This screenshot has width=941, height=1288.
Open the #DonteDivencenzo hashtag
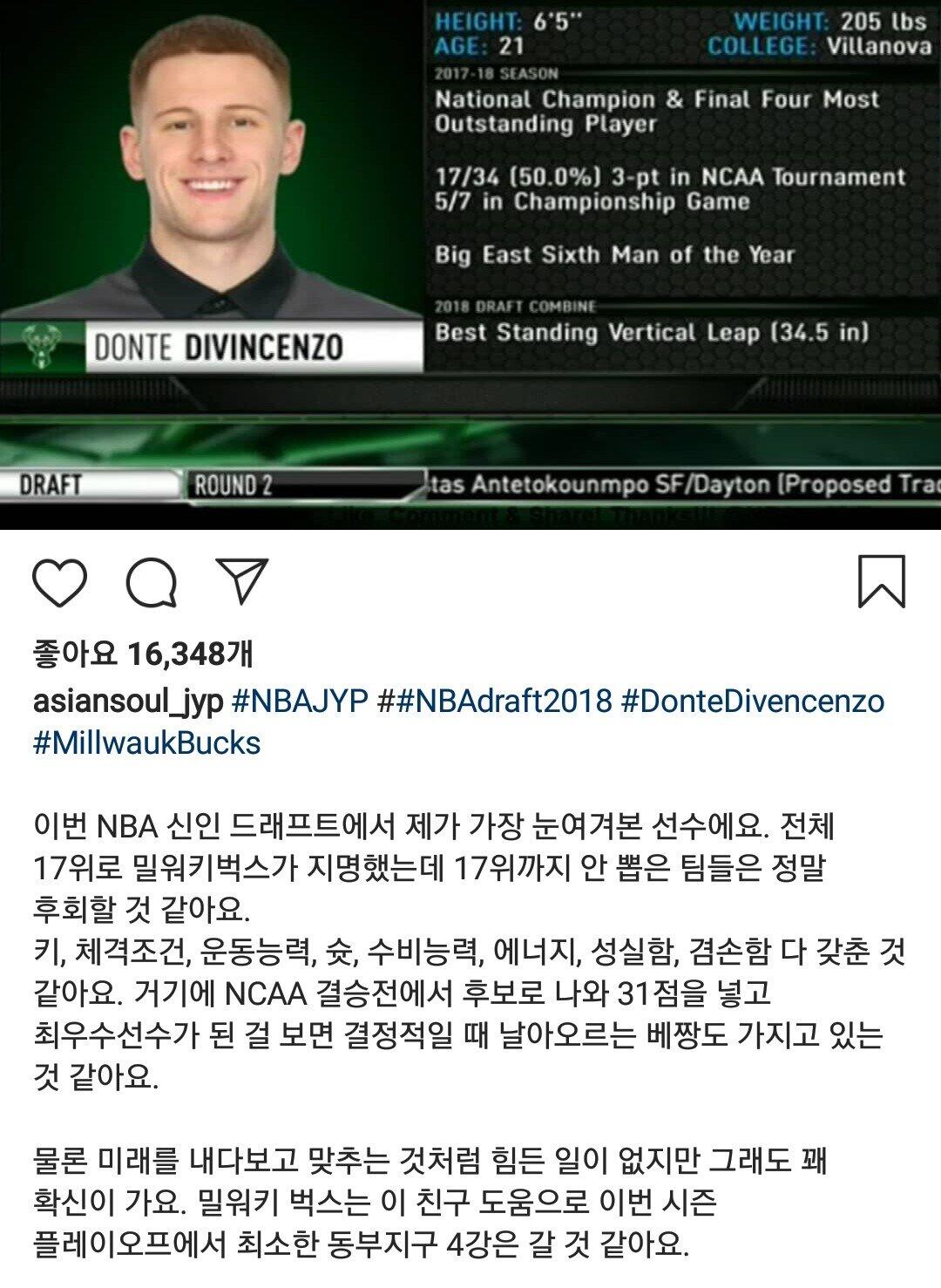[753, 702]
